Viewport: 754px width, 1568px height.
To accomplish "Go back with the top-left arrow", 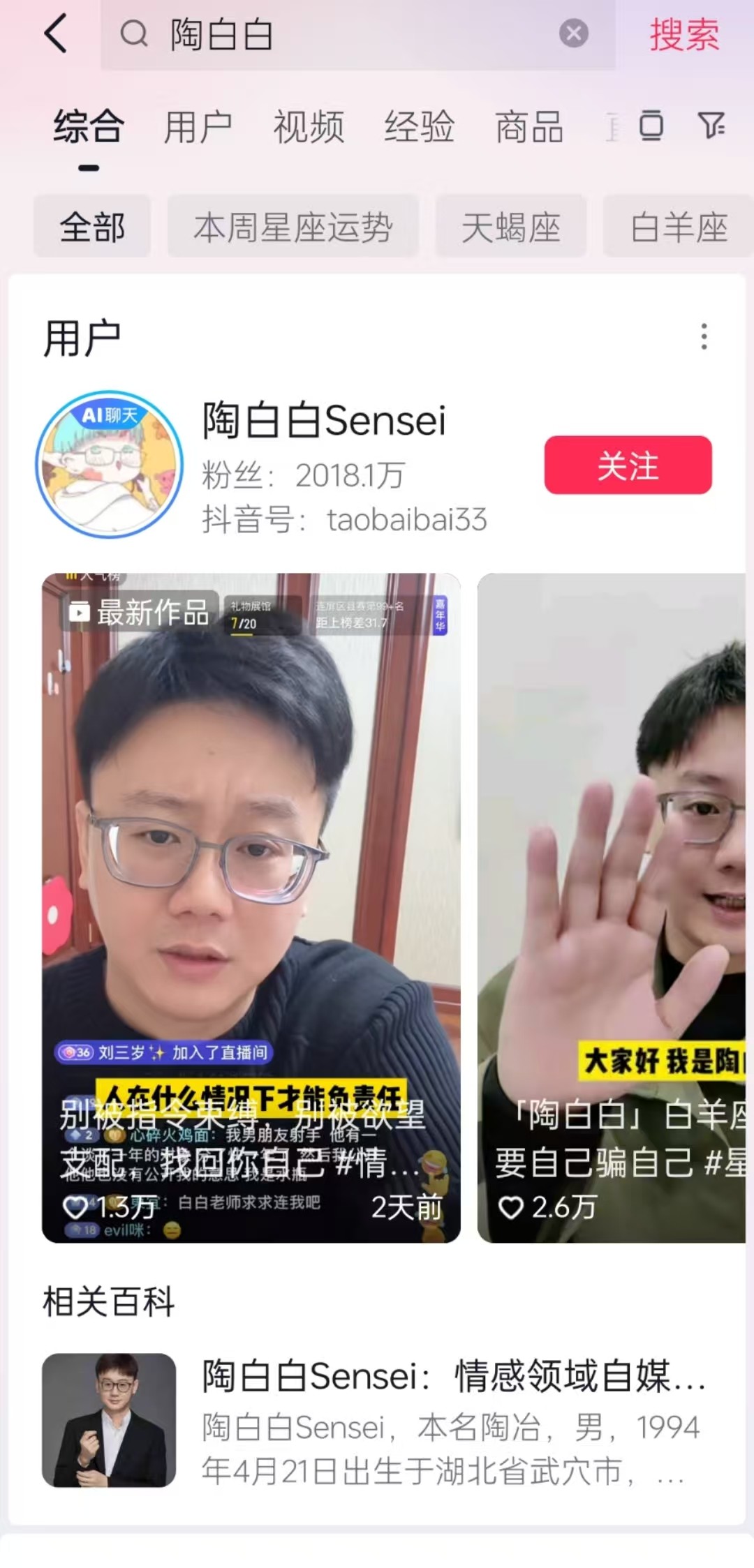I will pos(56,33).
